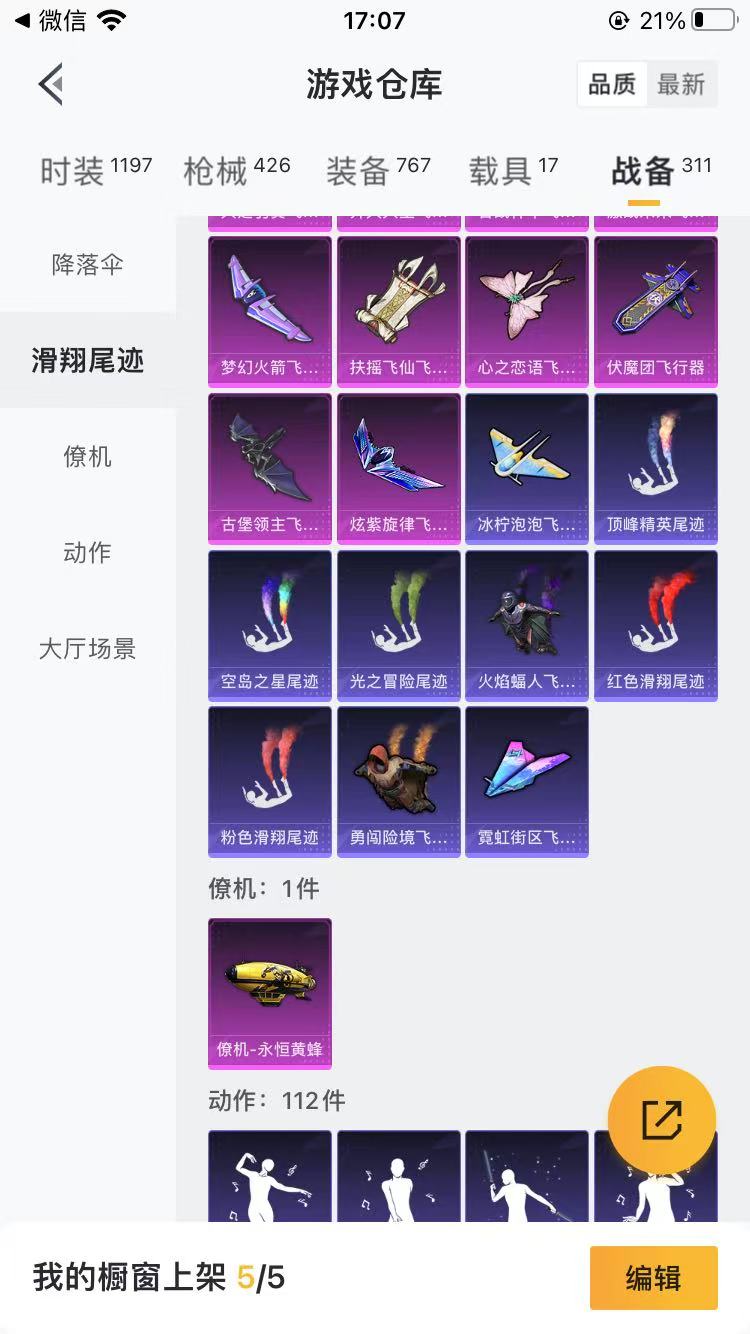The width and height of the screenshot is (750, 1334).
Task: Select 僚机 in the side menu
Action: [88, 457]
